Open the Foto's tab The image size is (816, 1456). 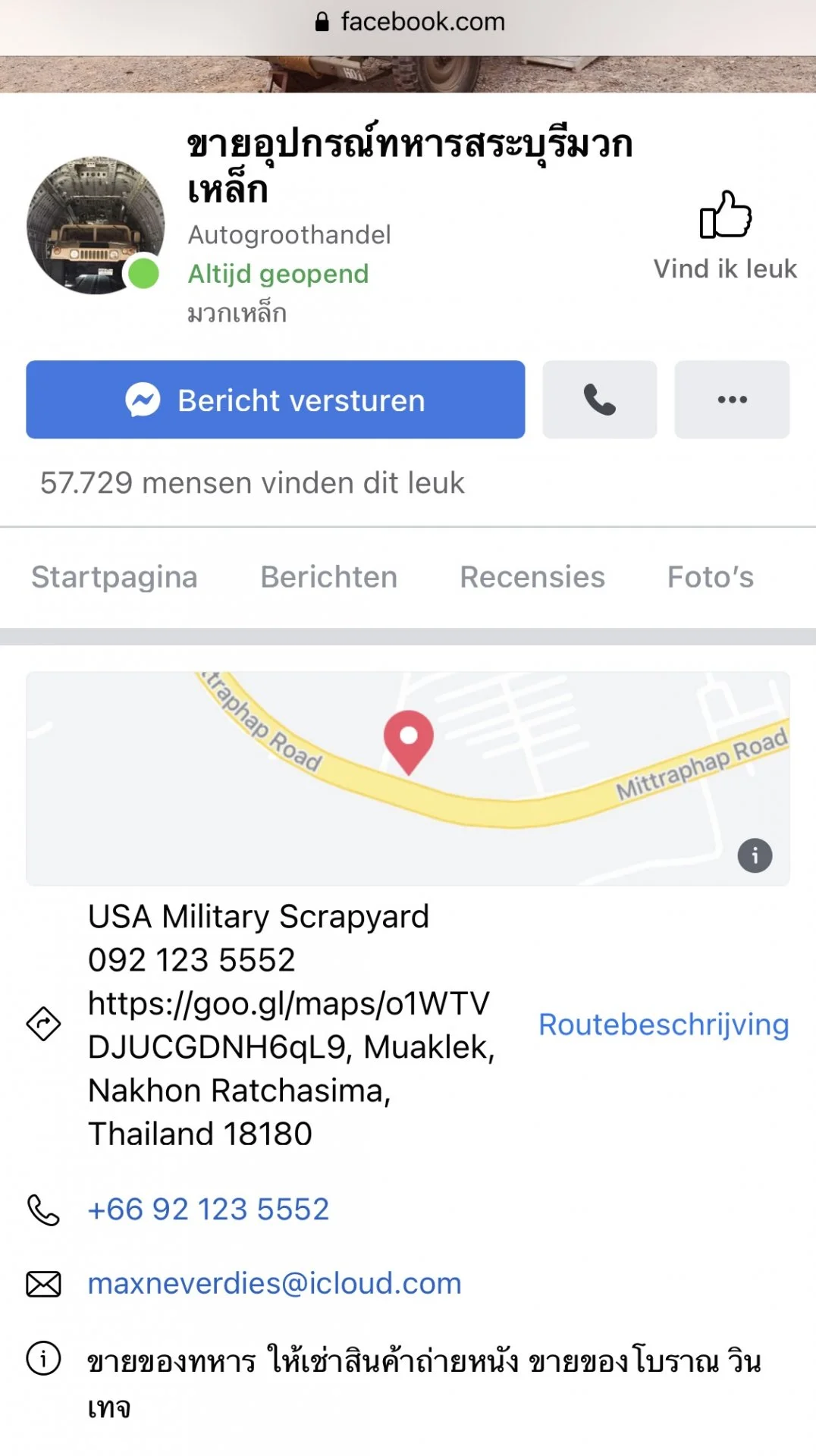pyautogui.click(x=711, y=577)
